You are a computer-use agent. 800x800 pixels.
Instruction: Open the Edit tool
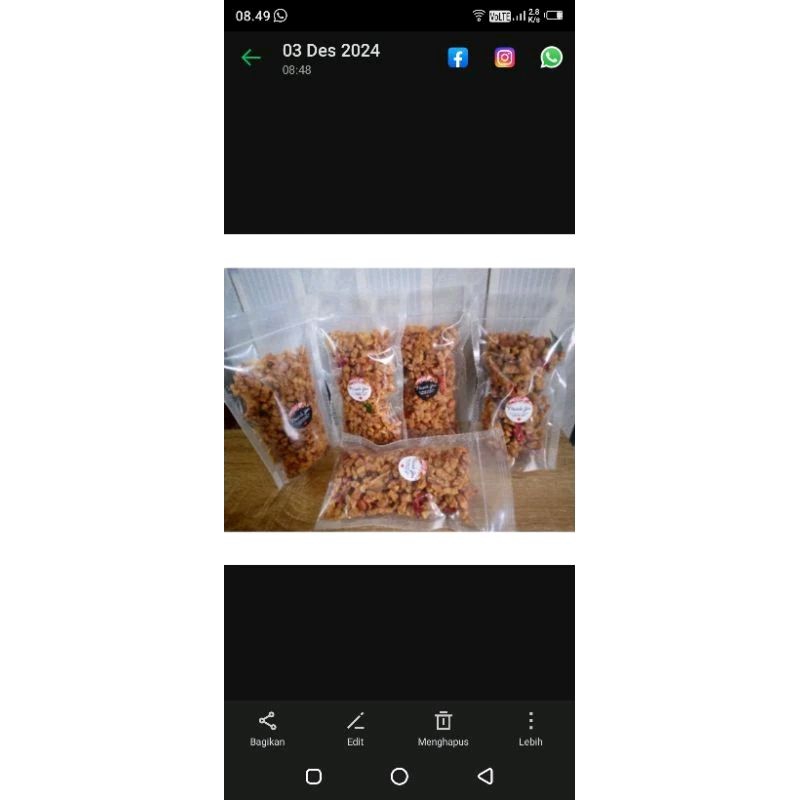tap(355, 730)
